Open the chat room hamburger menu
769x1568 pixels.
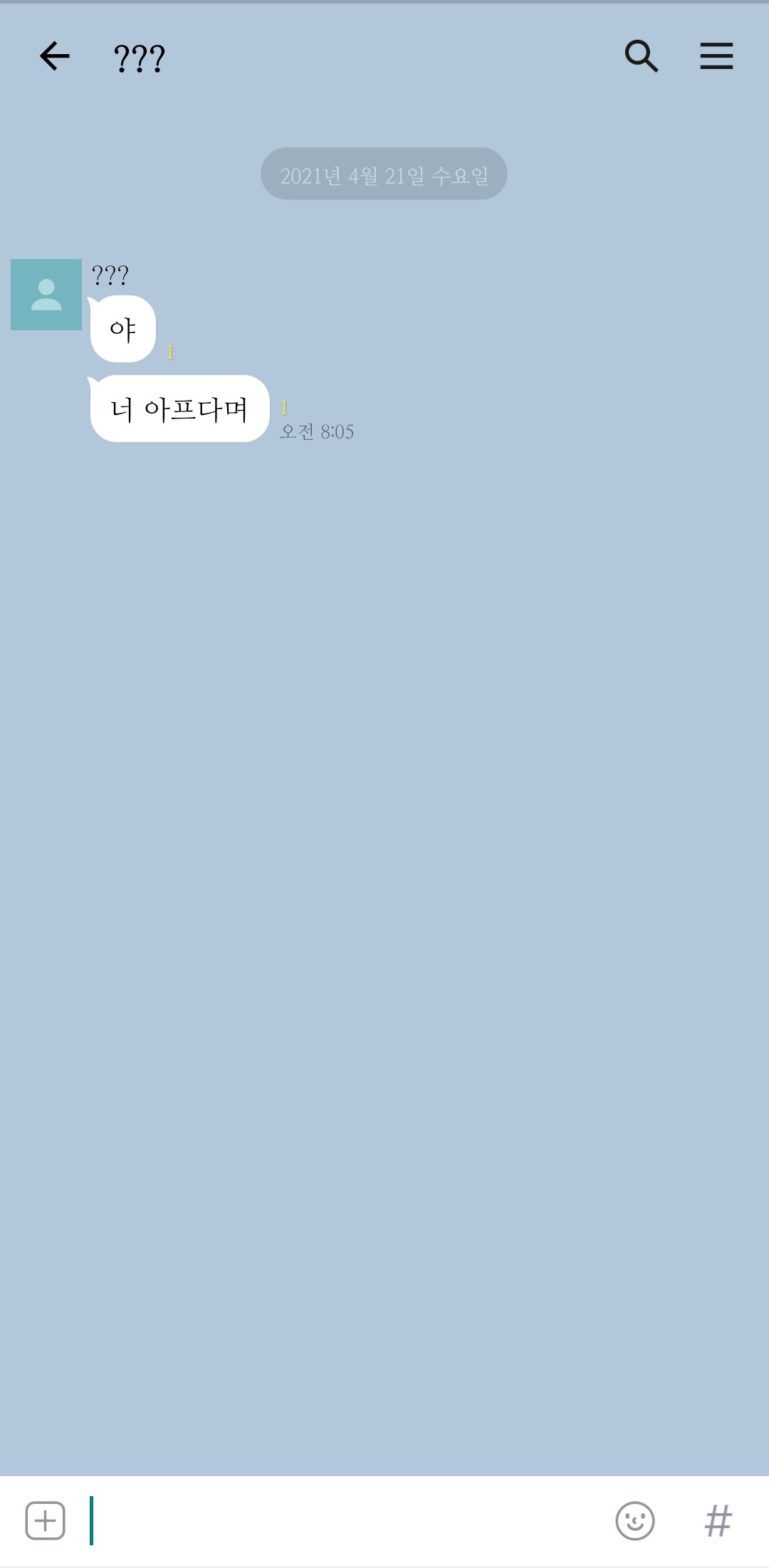[x=716, y=56]
